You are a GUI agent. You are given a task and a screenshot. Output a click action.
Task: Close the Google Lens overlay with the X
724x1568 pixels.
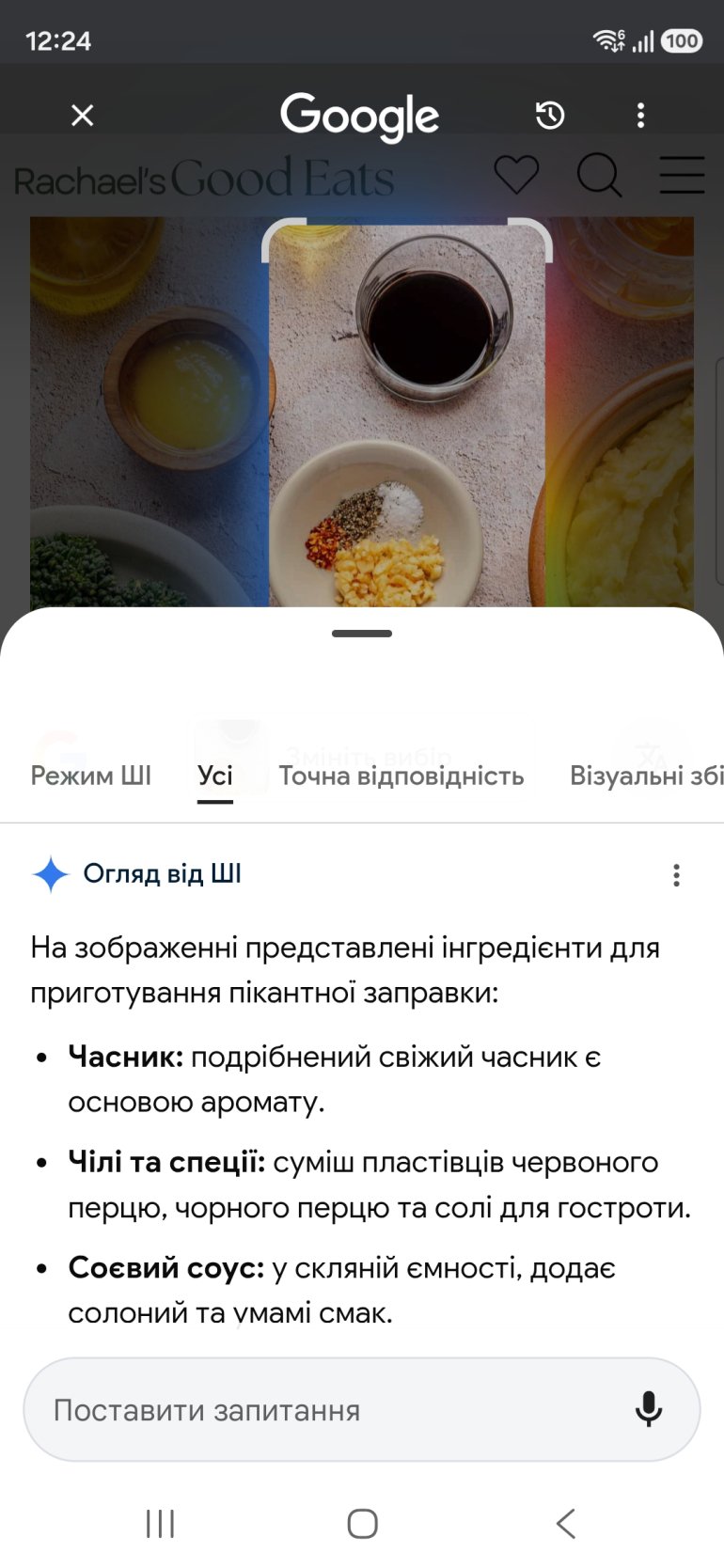83,115
